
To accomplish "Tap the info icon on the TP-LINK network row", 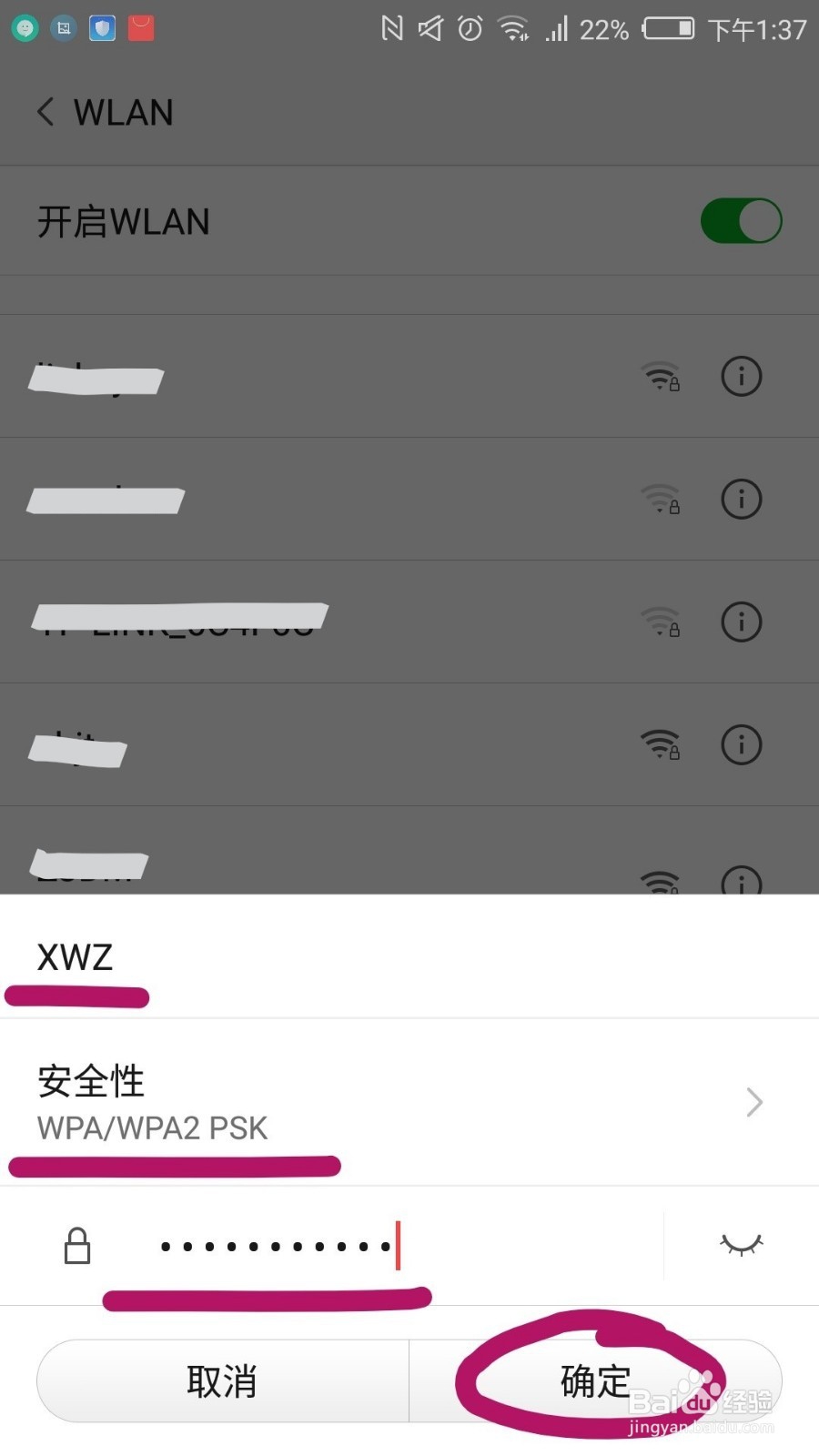I will 741,622.
